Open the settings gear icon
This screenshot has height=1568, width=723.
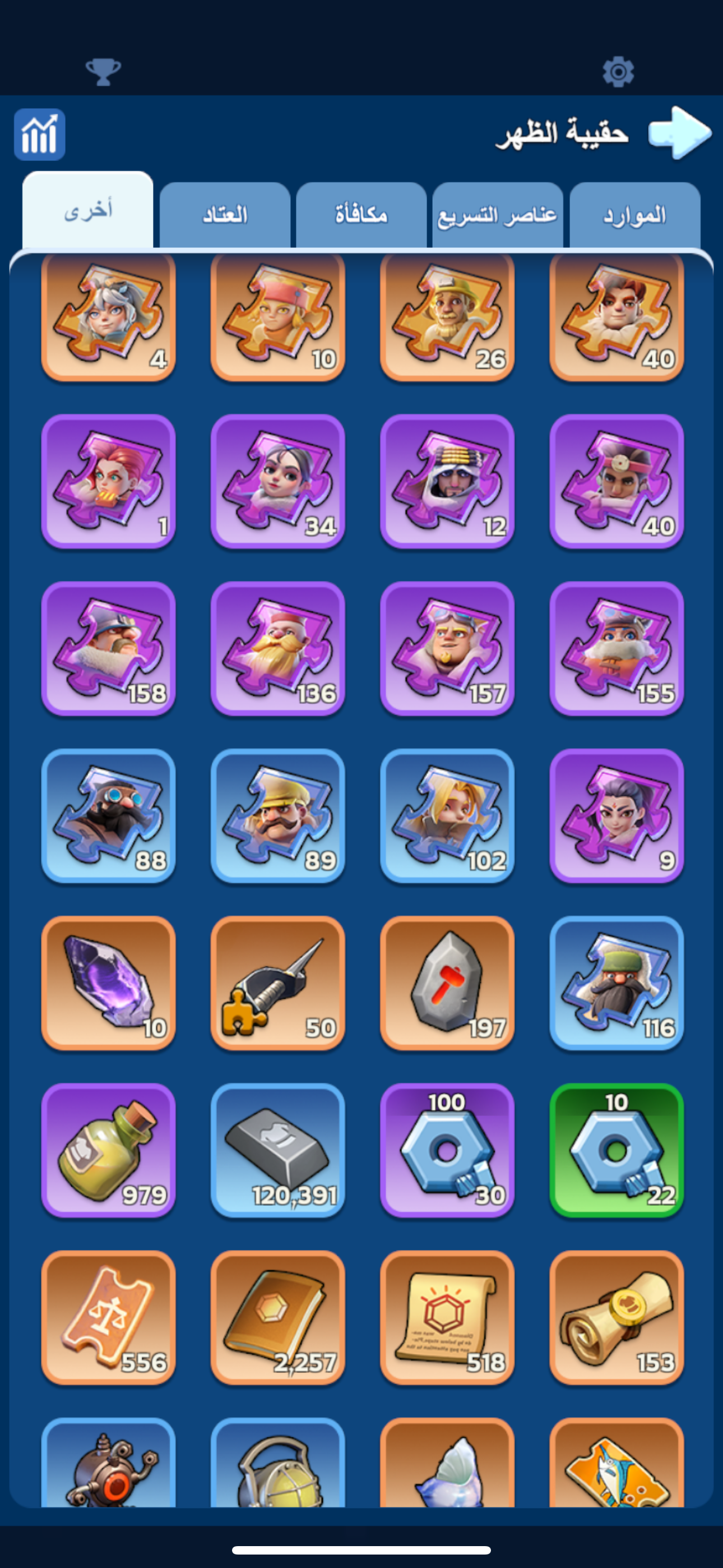coord(618,72)
